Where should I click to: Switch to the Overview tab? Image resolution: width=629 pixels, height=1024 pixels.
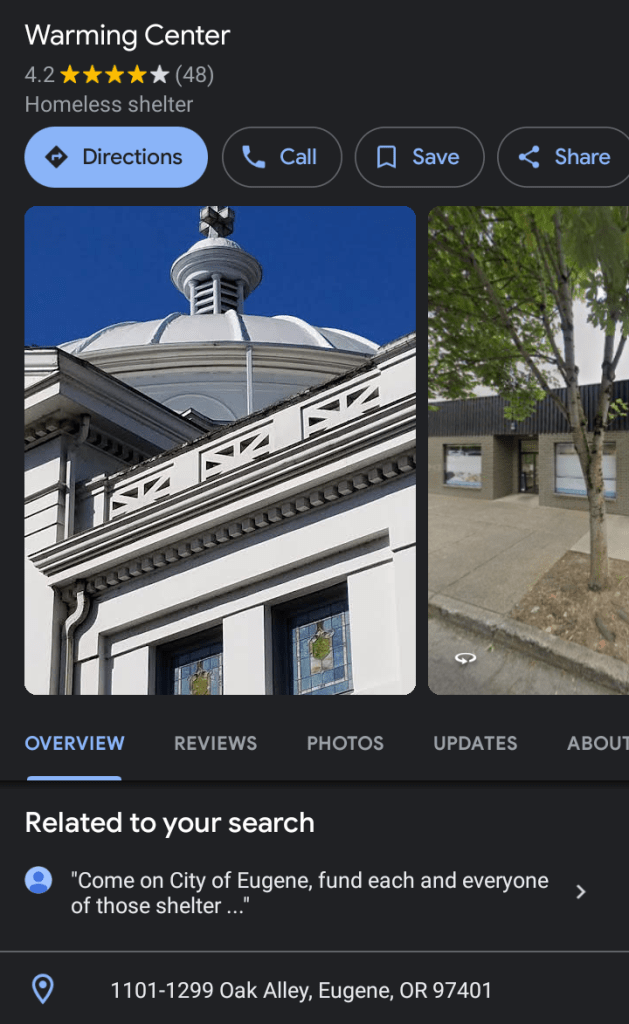click(x=75, y=743)
